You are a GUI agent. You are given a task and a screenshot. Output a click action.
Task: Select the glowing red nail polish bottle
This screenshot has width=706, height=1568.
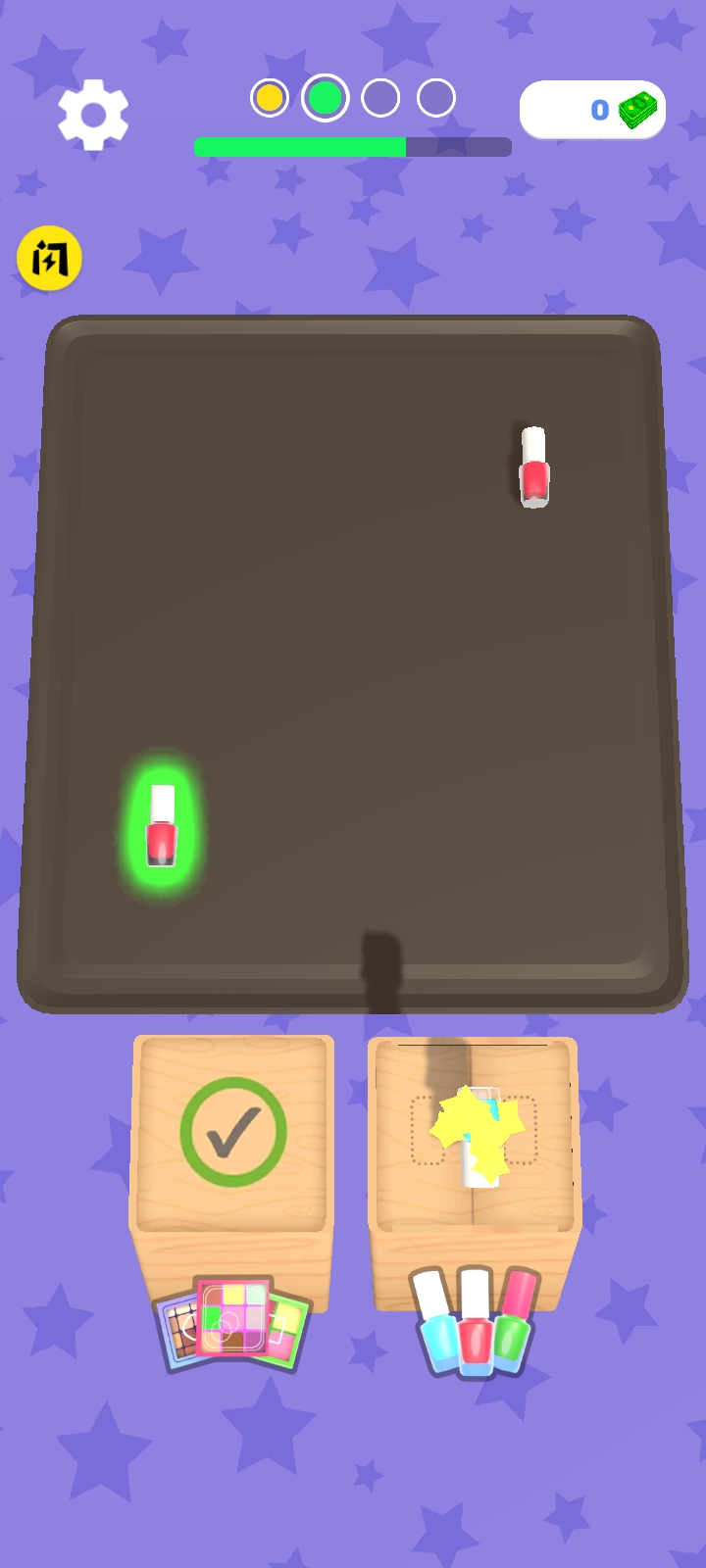pos(162,825)
